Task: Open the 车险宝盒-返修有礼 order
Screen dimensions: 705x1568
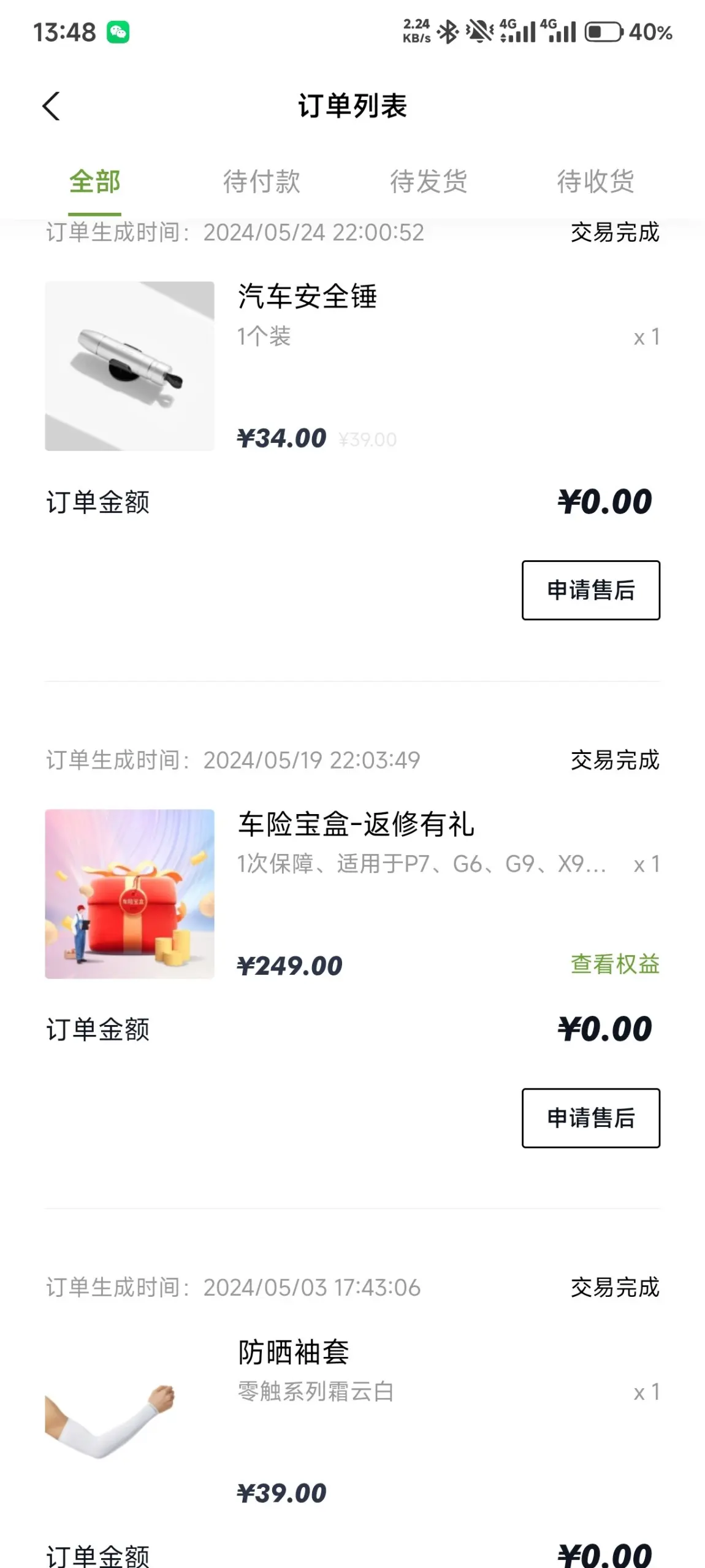Action: 356,824
